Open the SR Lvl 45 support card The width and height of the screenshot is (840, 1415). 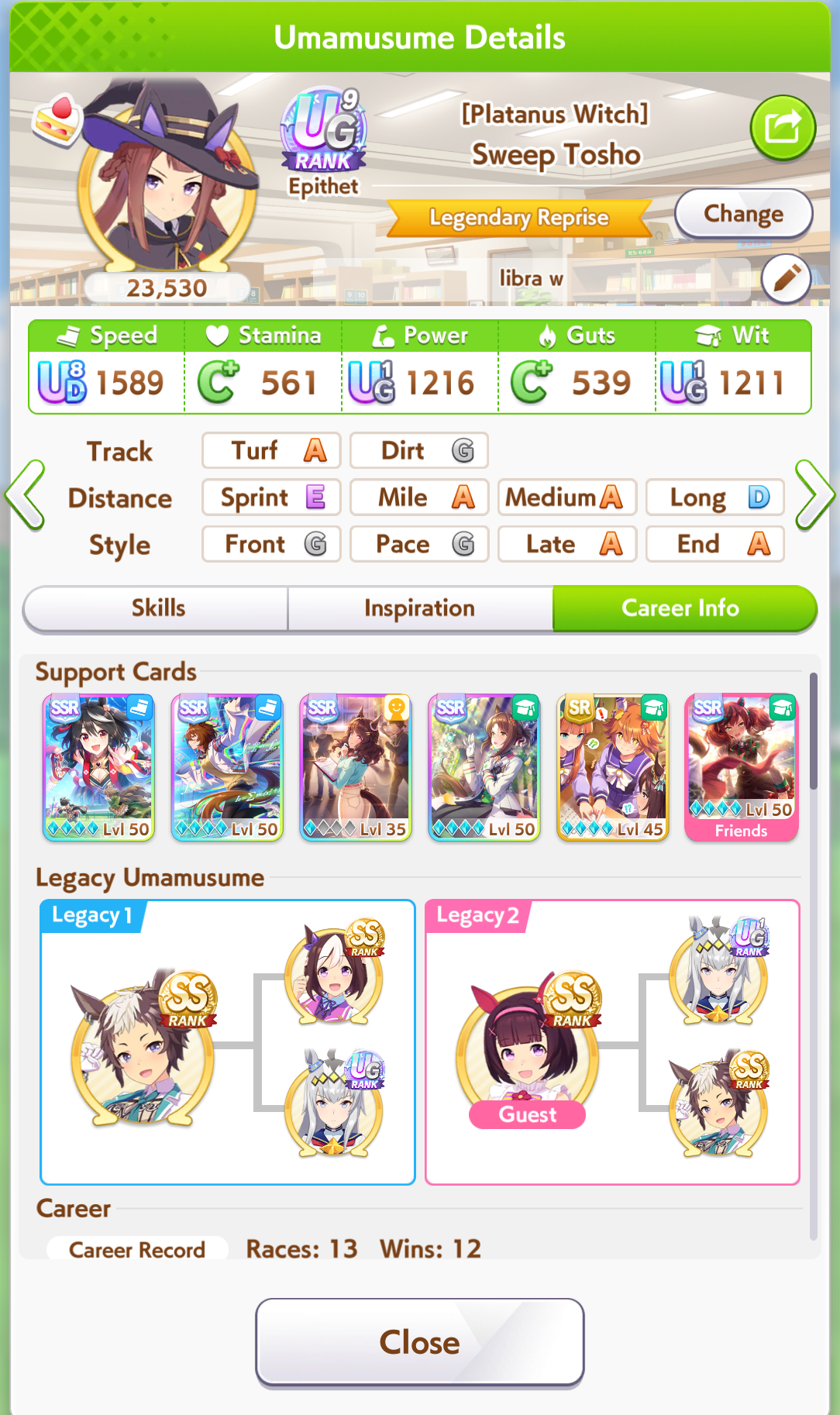tap(613, 767)
